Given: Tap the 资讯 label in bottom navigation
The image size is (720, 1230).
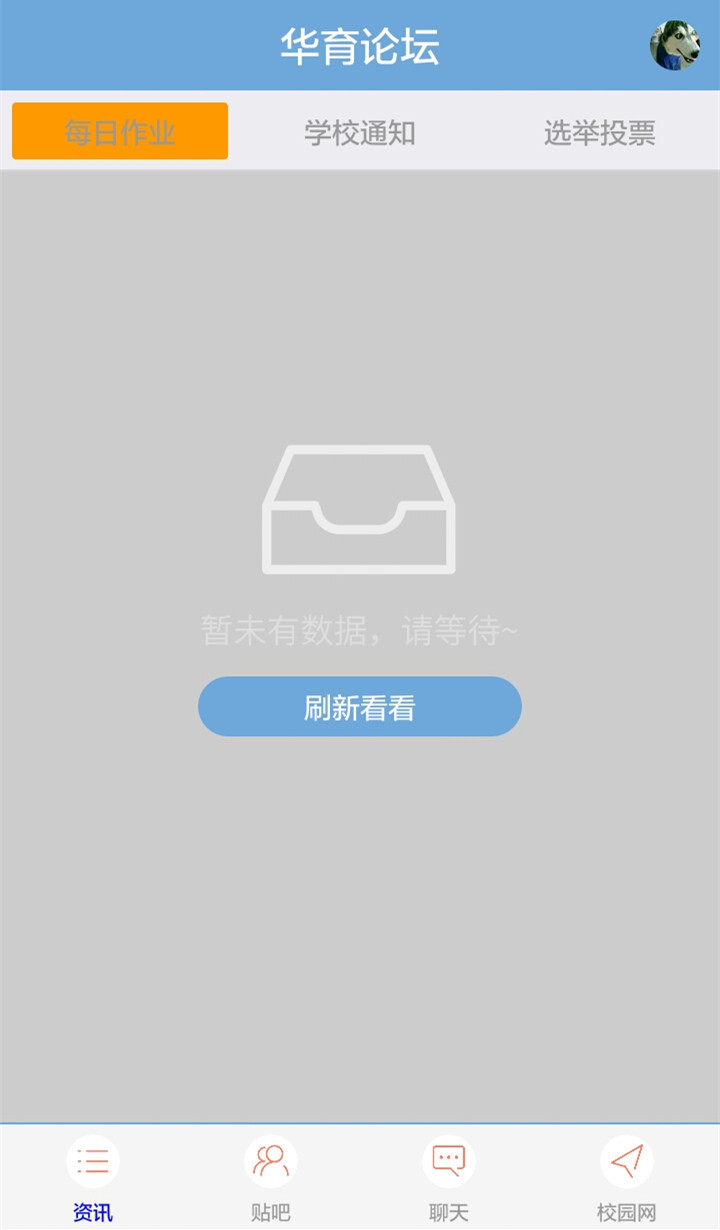Looking at the screenshot, I should [x=93, y=1211].
